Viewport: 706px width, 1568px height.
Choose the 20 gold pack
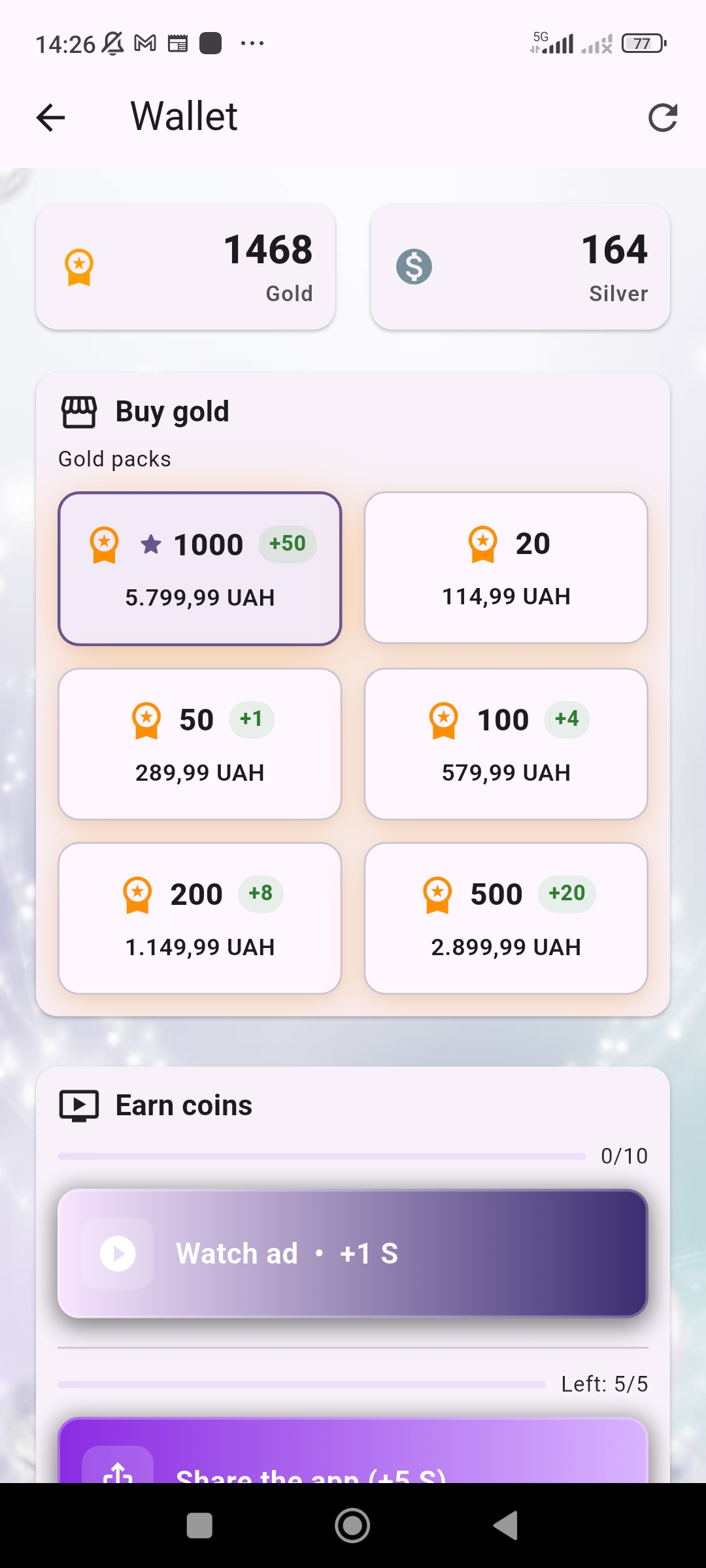coord(506,567)
